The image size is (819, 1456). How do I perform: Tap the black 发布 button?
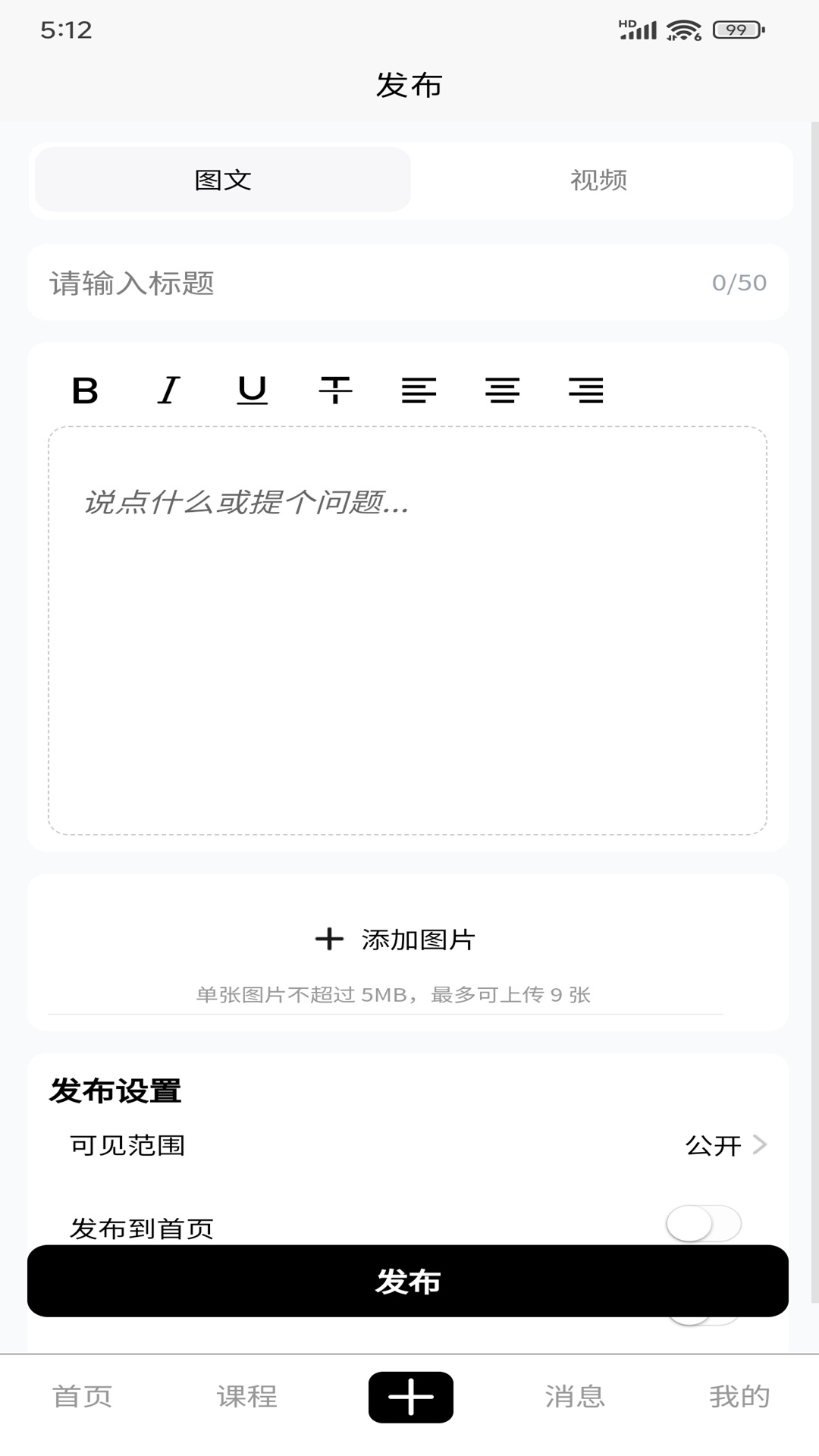[x=408, y=1281]
